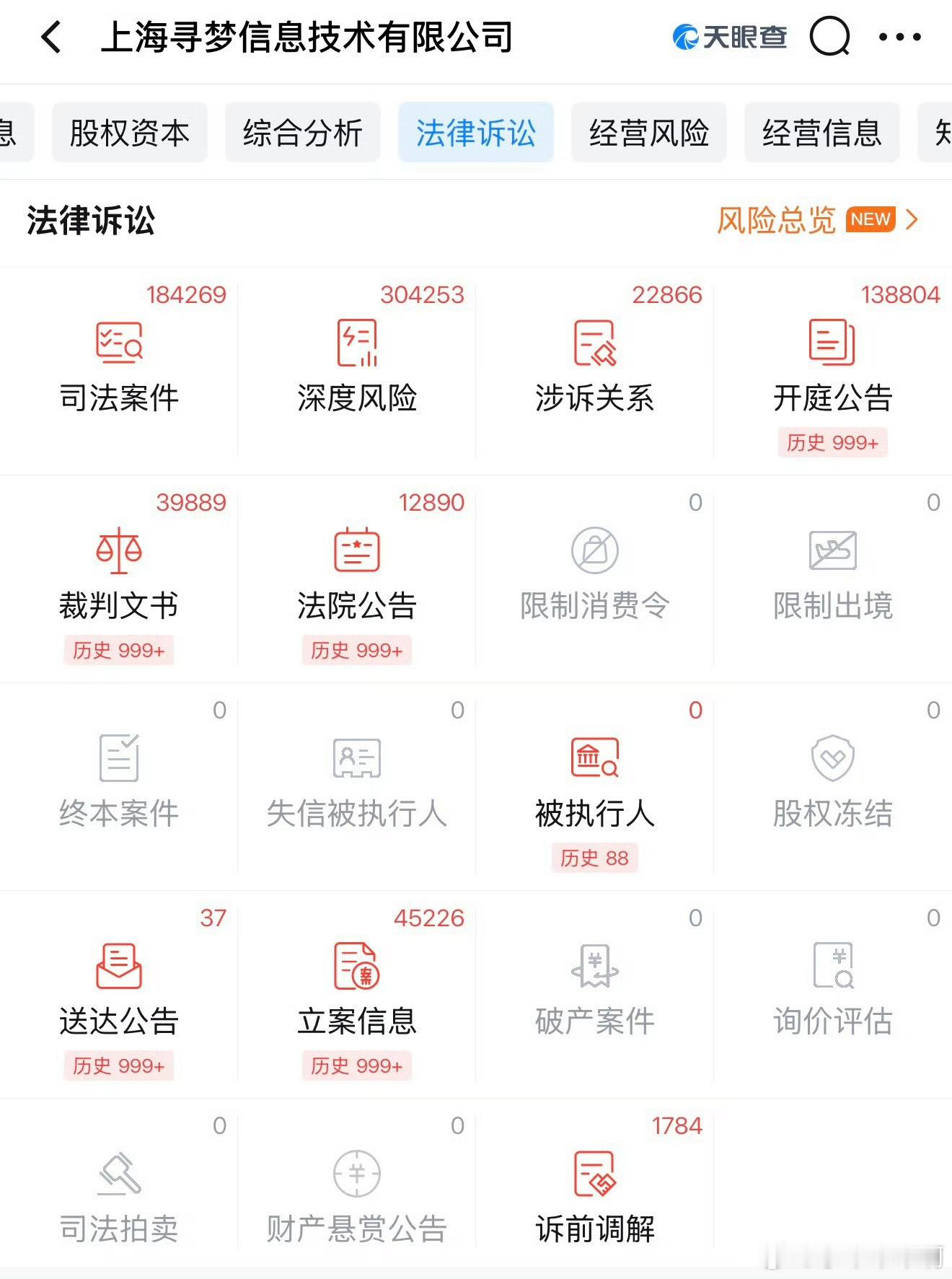Select the 裁判文书 scales icon
Image resolution: width=952 pixels, height=1279 pixels.
point(120,553)
